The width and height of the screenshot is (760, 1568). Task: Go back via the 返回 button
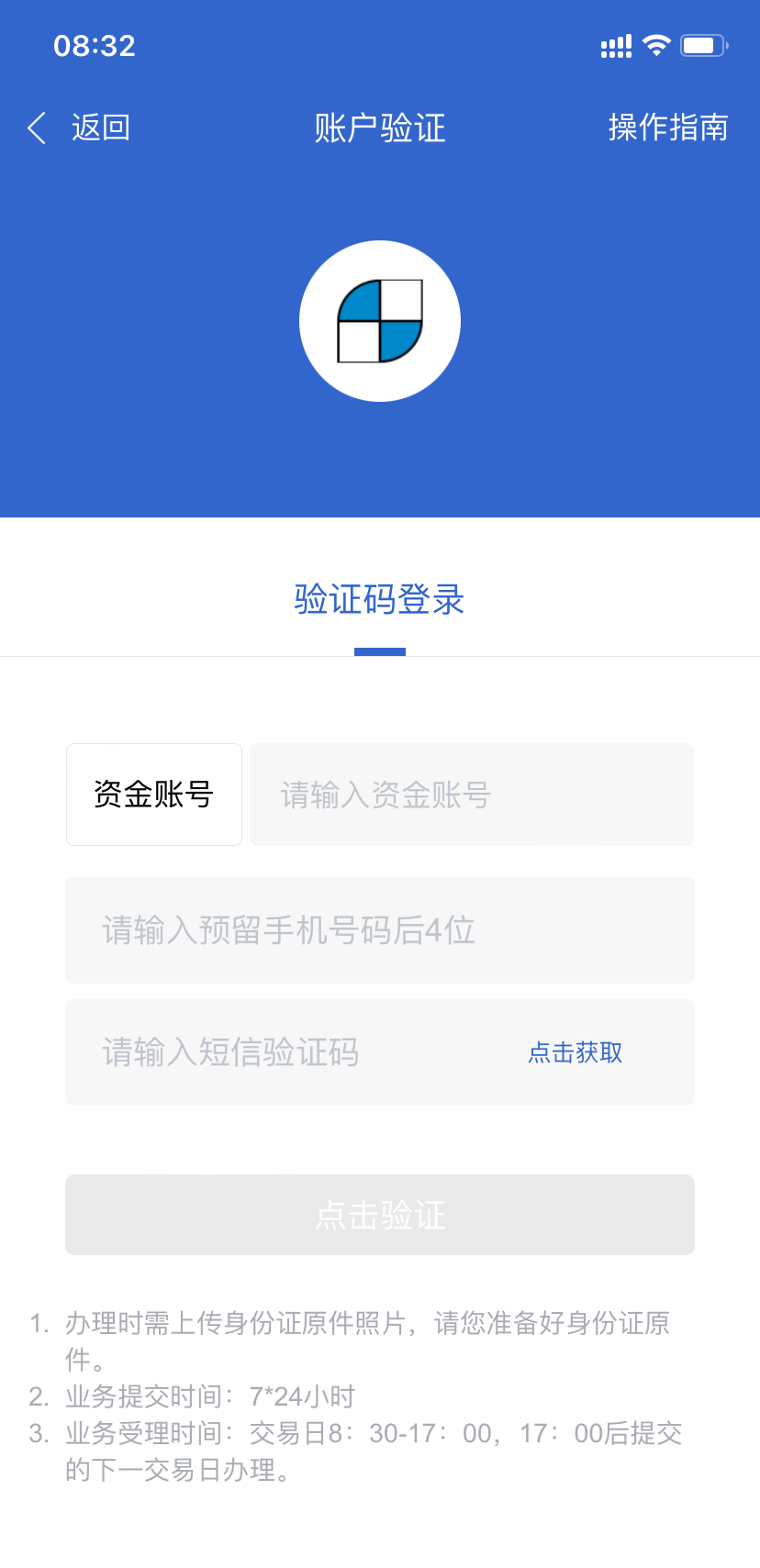[x=80, y=128]
